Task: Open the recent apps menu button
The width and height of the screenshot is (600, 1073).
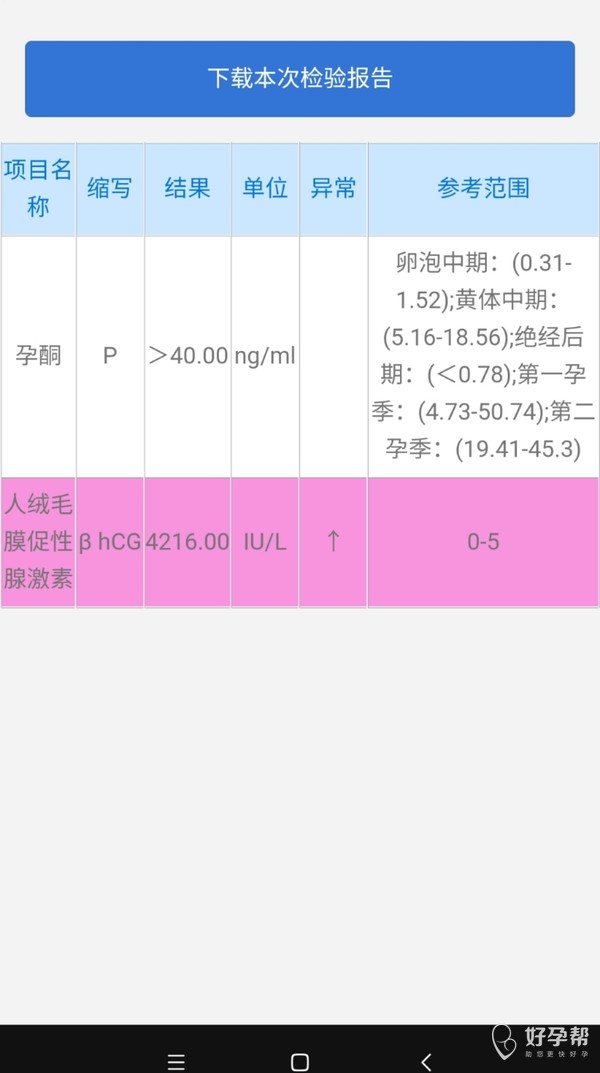Action: pyautogui.click(x=176, y=1061)
